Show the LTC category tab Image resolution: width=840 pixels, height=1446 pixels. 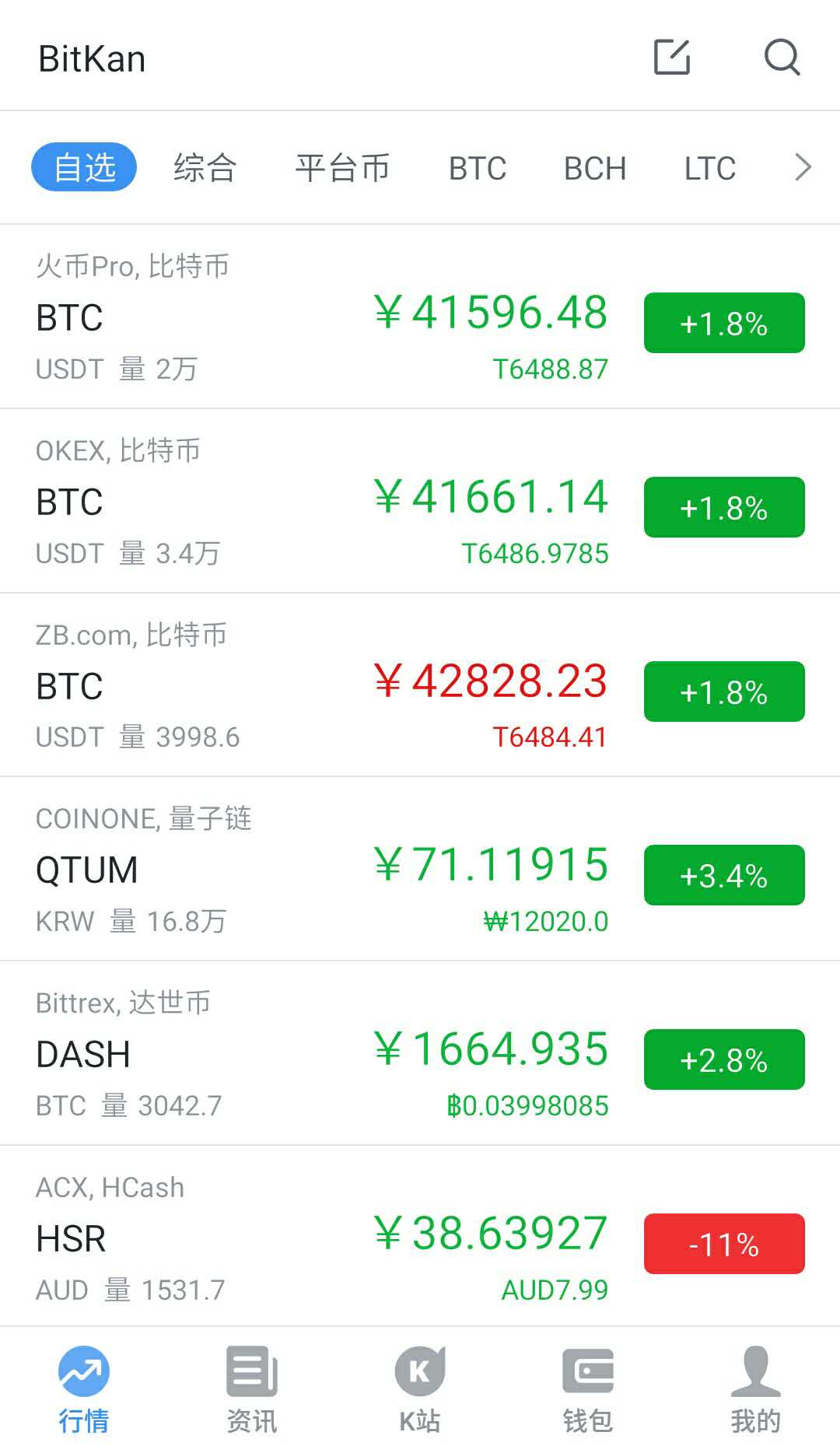click(709, 168)
